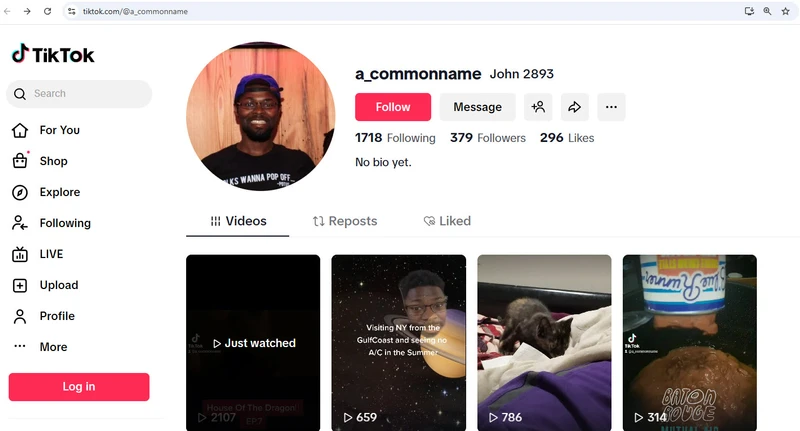Select the Videos tab

click(238, 221)
